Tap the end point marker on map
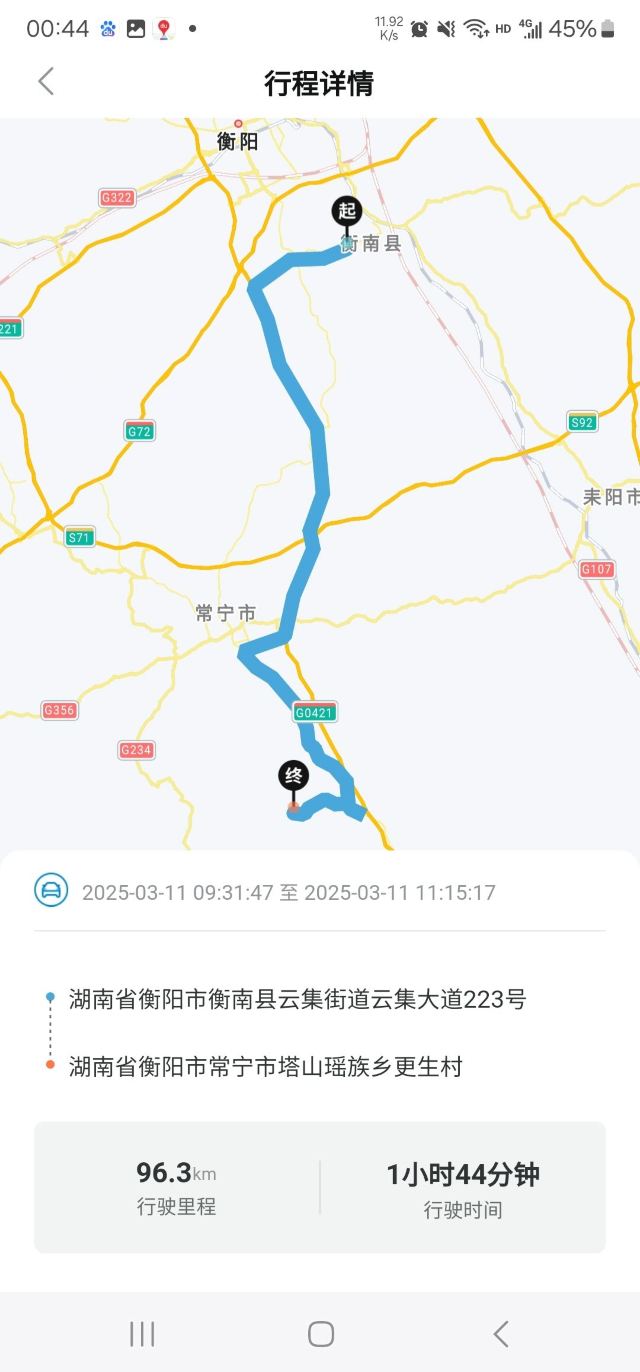The height and width of the screenshot is (1372, 640). pos(293,776)
